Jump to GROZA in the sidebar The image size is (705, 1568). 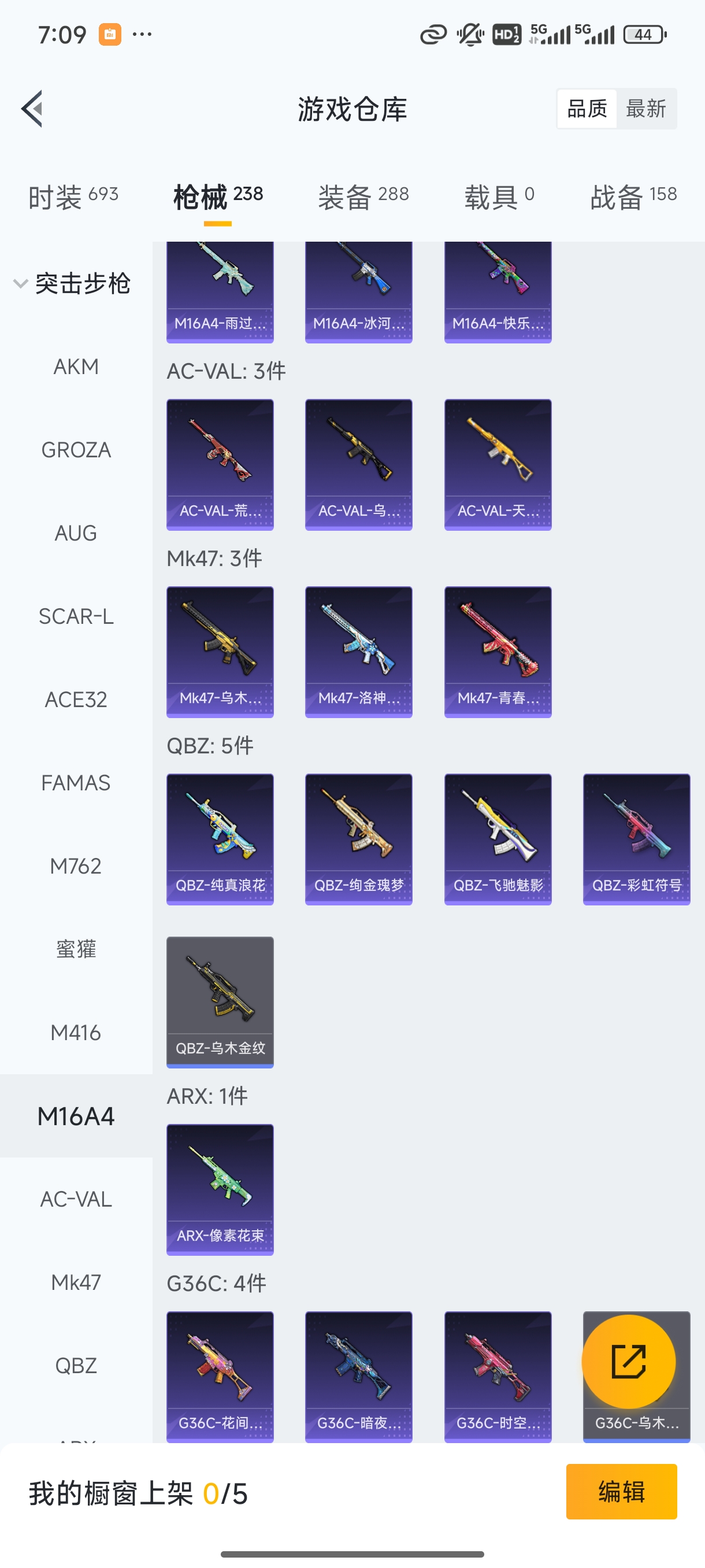(x=76, y=450)
